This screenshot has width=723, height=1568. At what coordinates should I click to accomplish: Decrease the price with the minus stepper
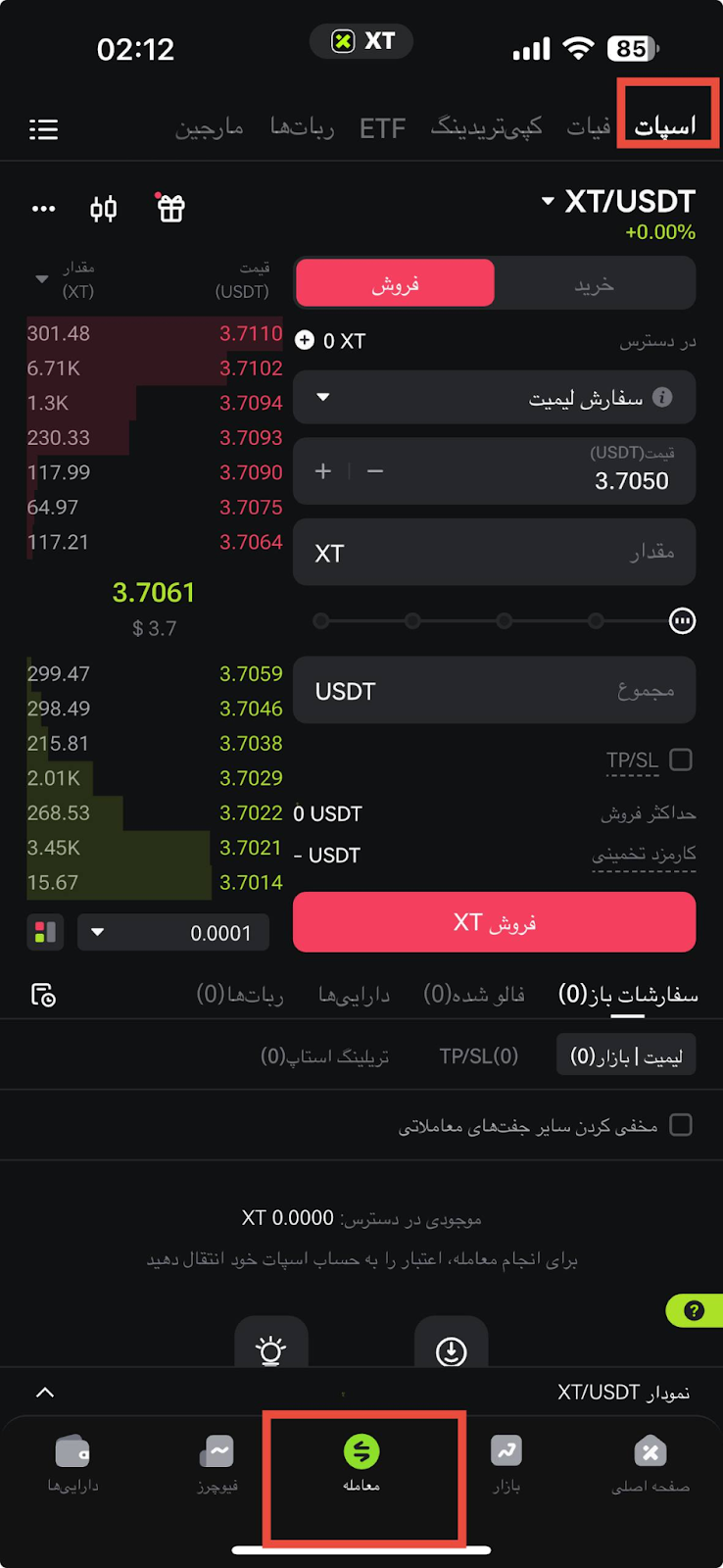click(375, 471)
